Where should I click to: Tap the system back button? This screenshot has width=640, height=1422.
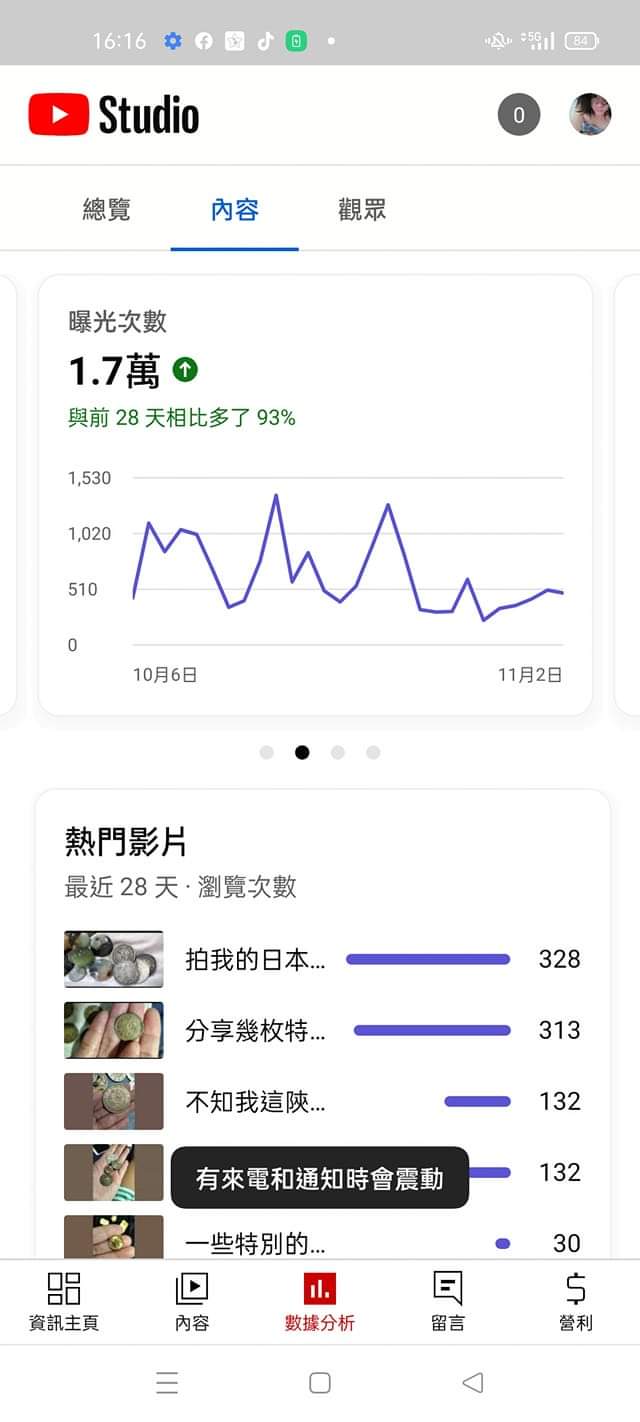pos(473,1383)
